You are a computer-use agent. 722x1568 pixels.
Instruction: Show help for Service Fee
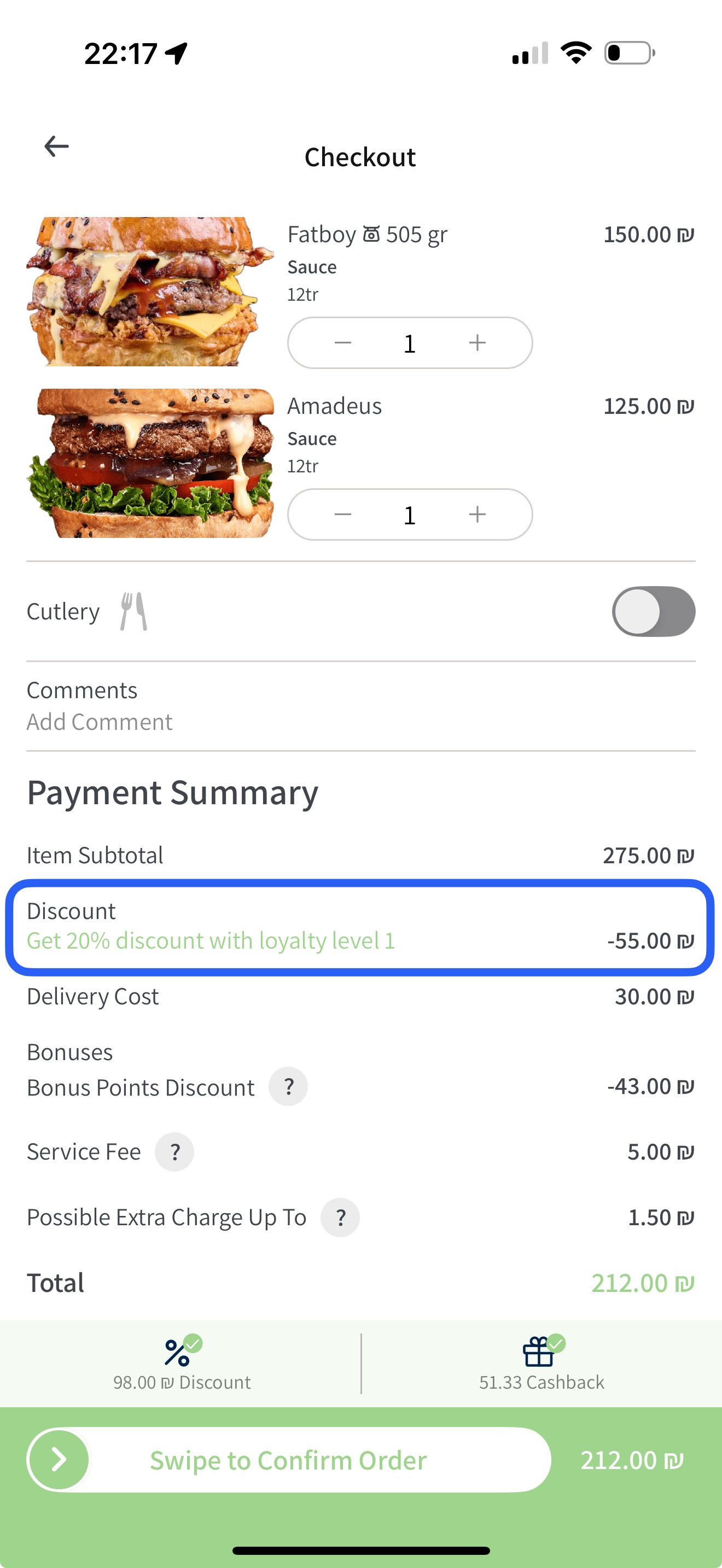pos(174,1151)
